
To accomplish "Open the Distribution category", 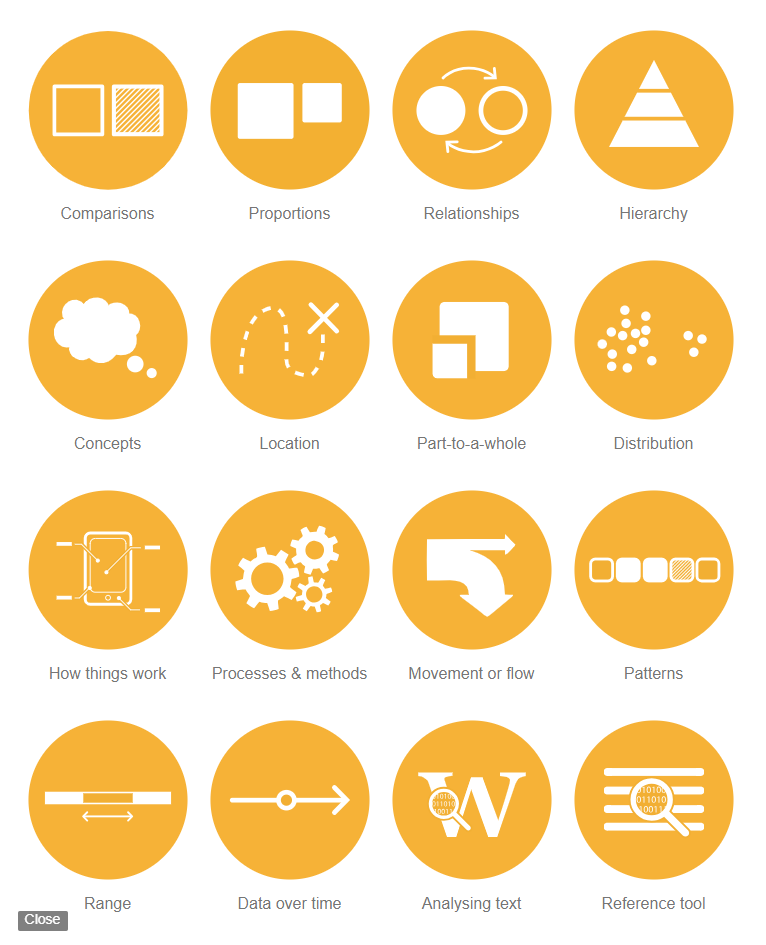I will tap(654, 340).
